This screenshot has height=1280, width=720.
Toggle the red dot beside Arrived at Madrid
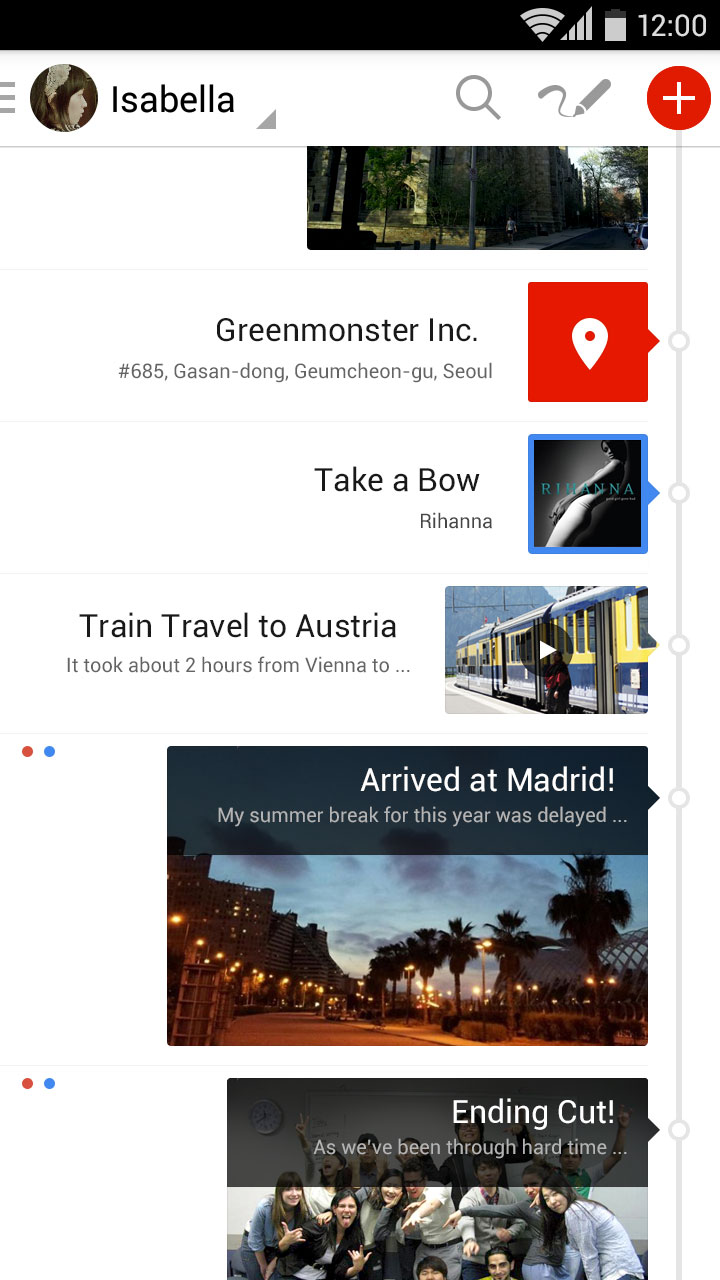28,751
